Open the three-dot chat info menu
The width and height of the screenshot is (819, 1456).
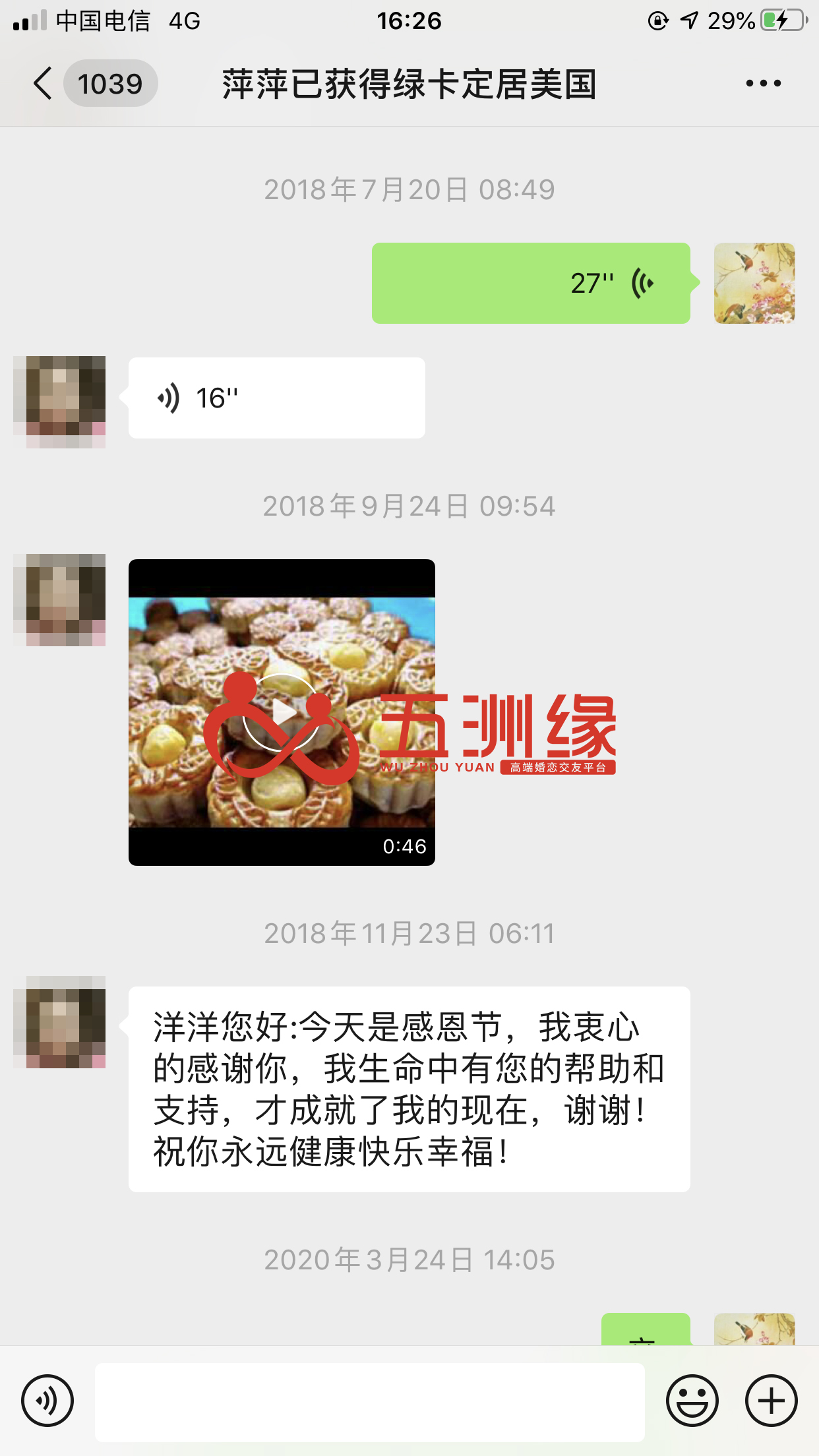[x=763, y=84]
